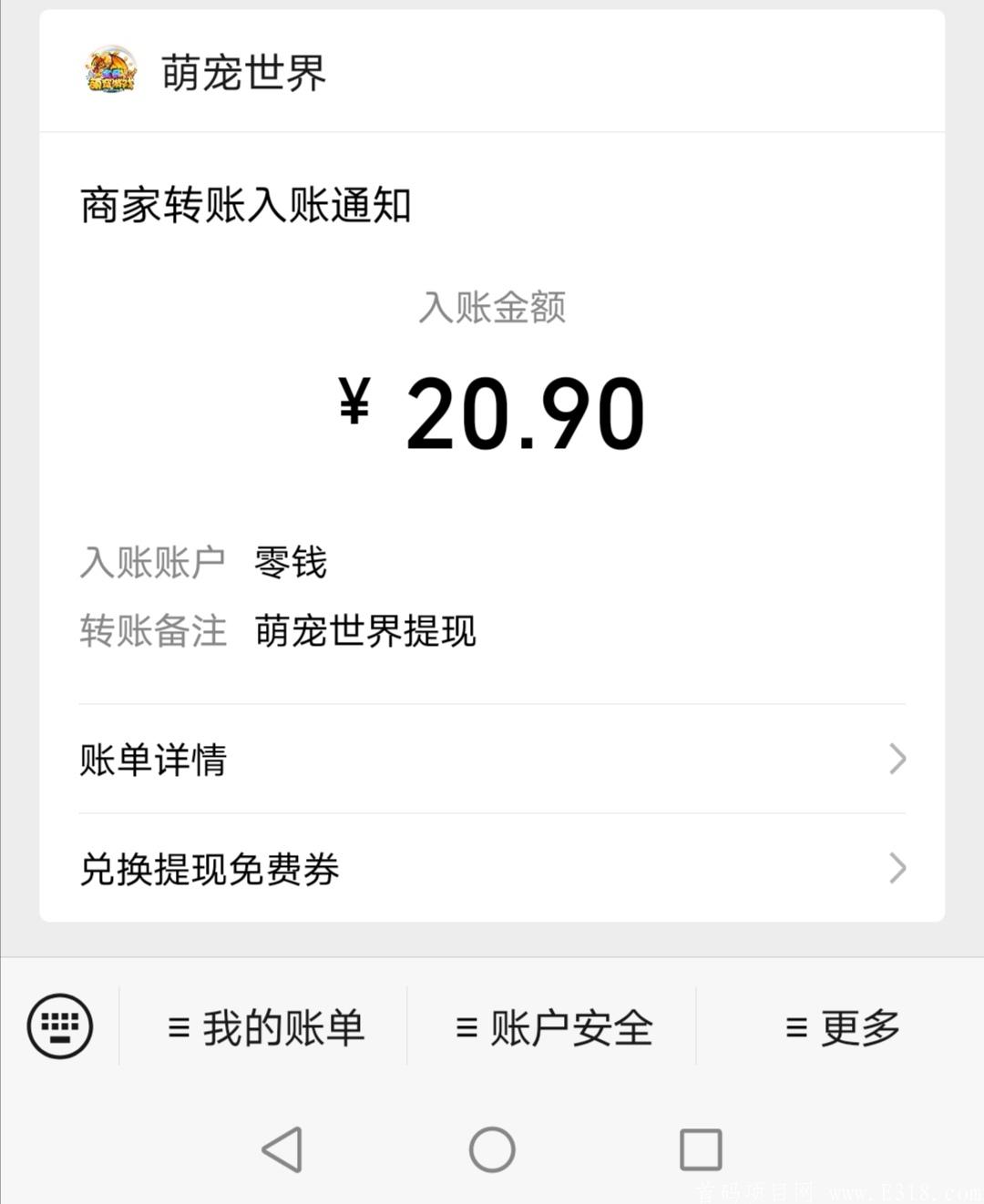
Task: Tap the 萌宠世界提现 transfer remark text
Action: pyautogui.click(x=366, y=630)
